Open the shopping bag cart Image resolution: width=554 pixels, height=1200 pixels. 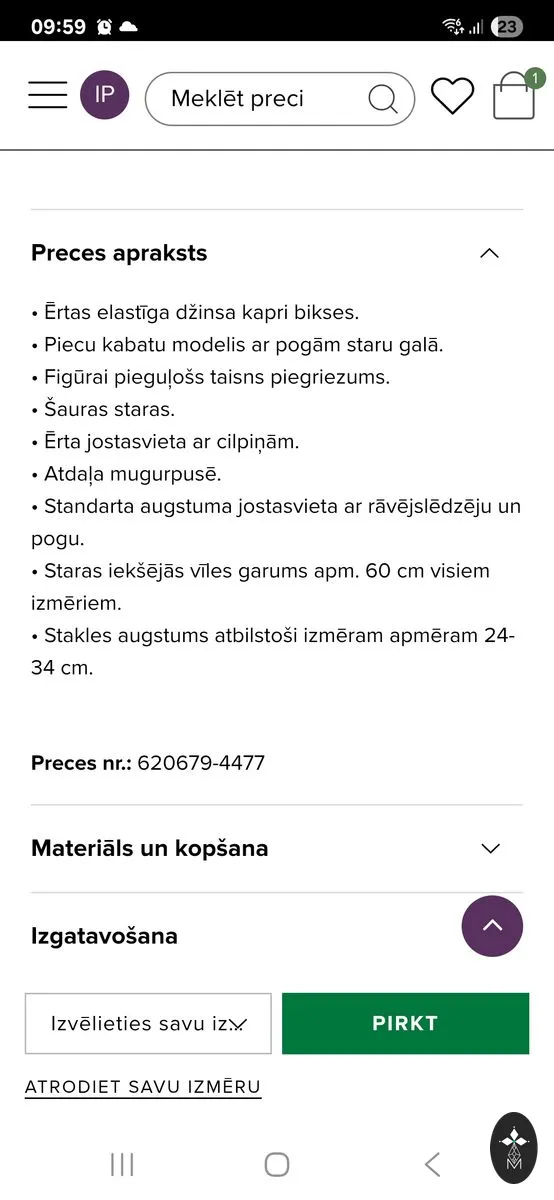pyautogui.click(x=516, y=95)
